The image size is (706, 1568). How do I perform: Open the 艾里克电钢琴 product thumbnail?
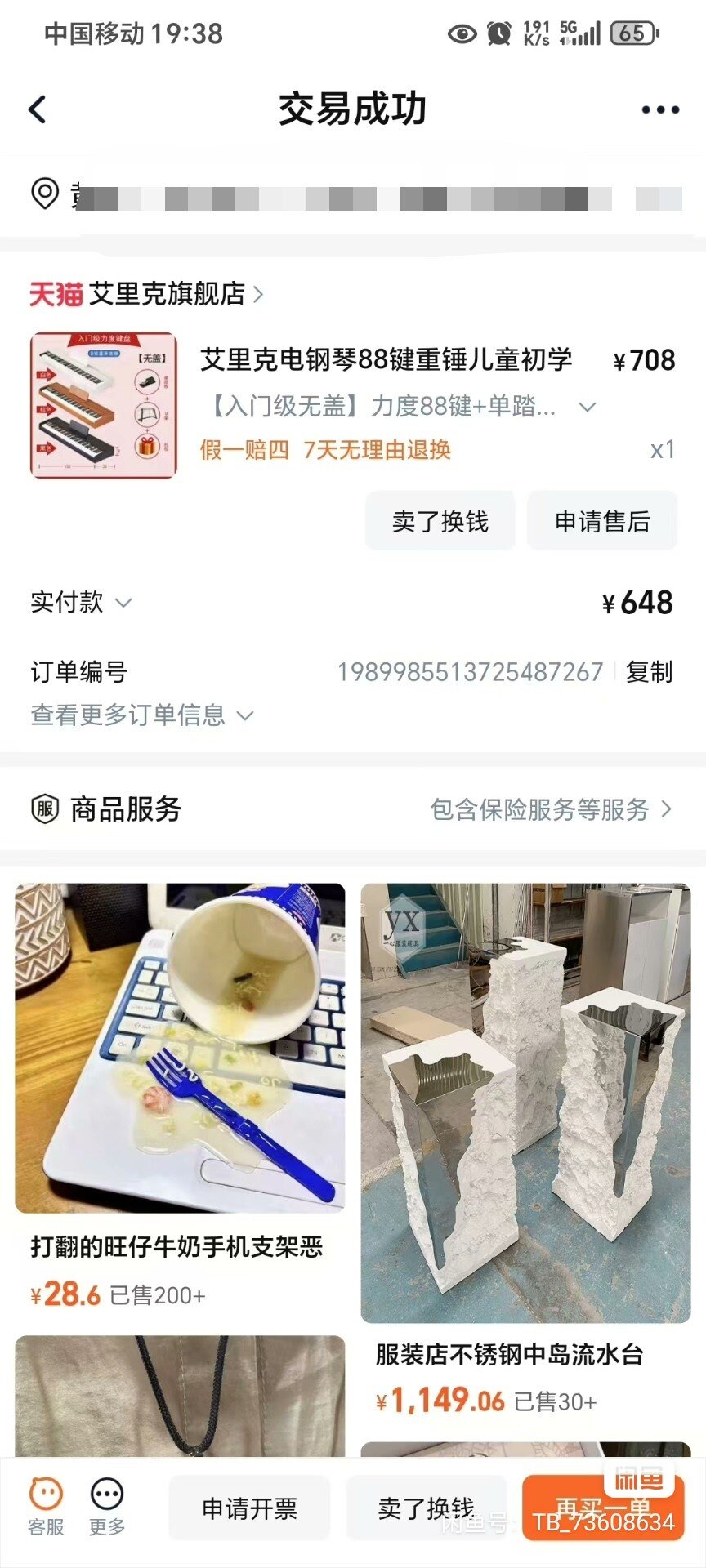point(104,405)
